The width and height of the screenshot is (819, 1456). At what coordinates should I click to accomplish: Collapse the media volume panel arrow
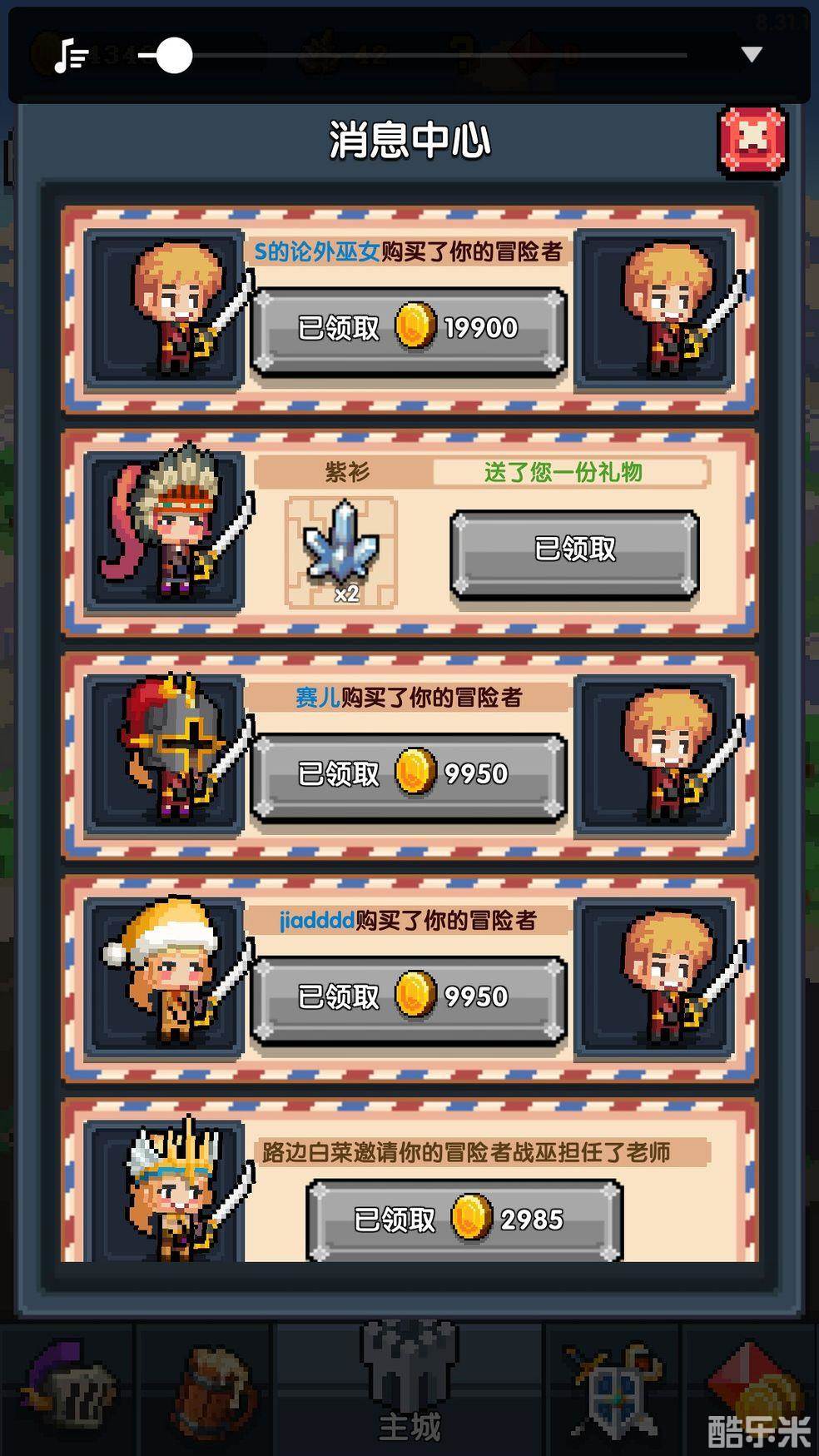(x=752, y=55)
